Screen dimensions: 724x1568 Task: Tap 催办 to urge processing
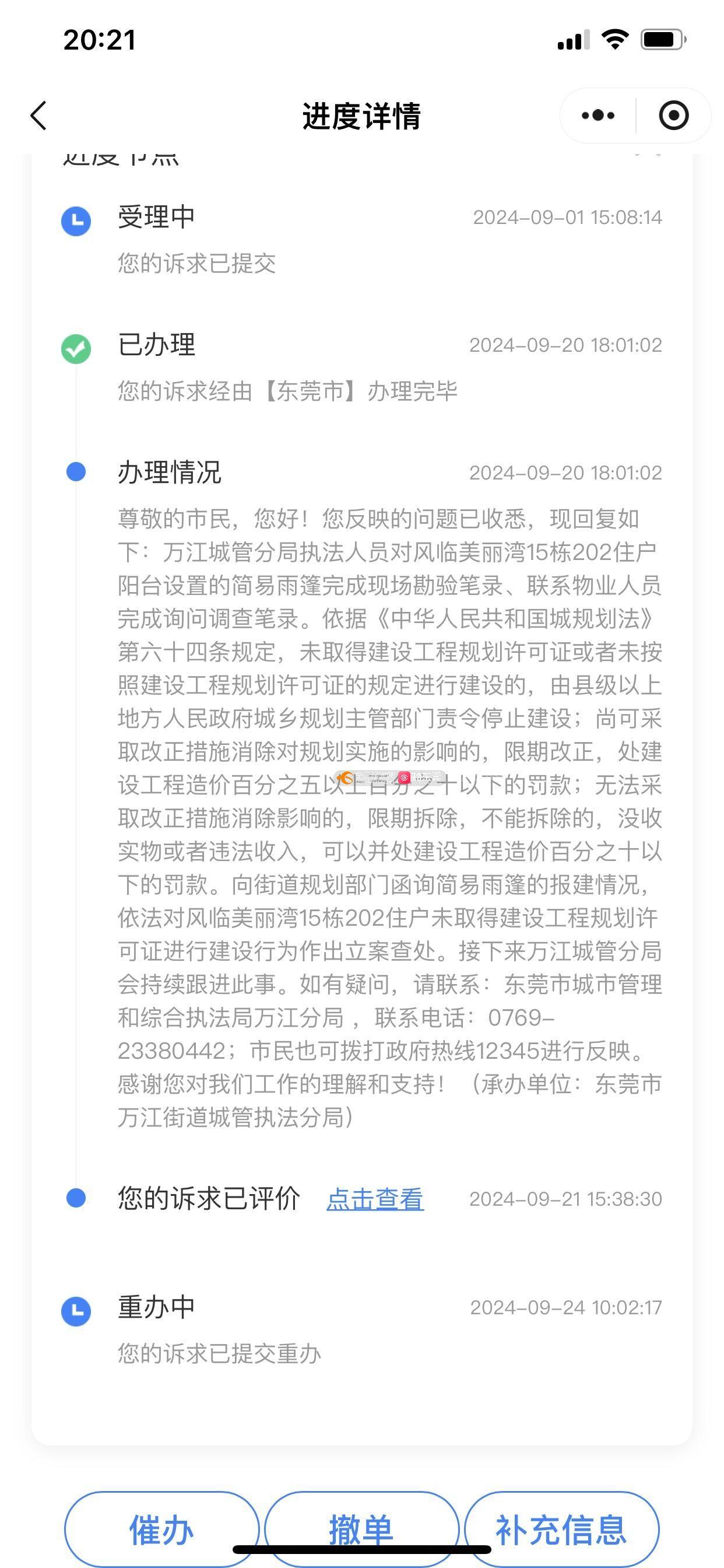(161, 1529)
